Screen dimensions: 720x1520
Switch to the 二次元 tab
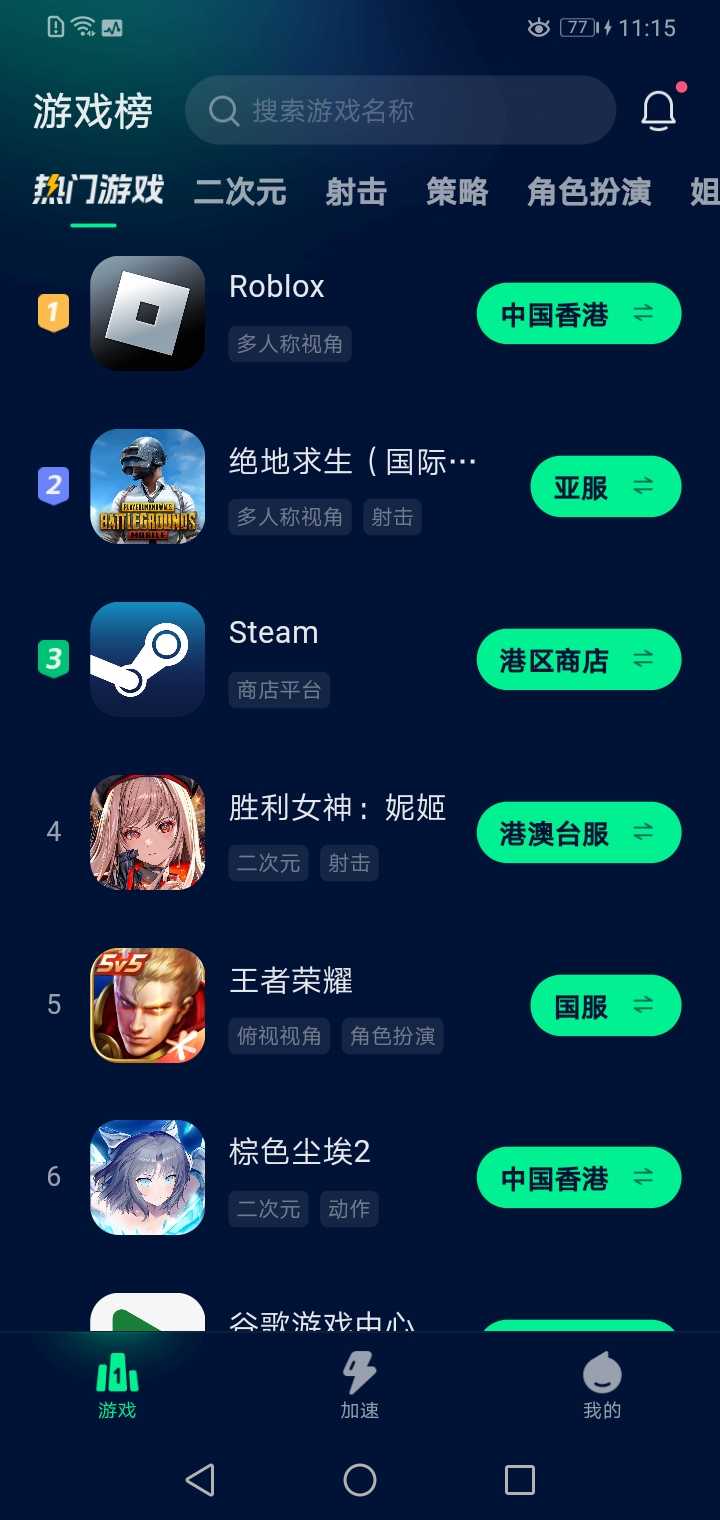(x=240, y=191)
